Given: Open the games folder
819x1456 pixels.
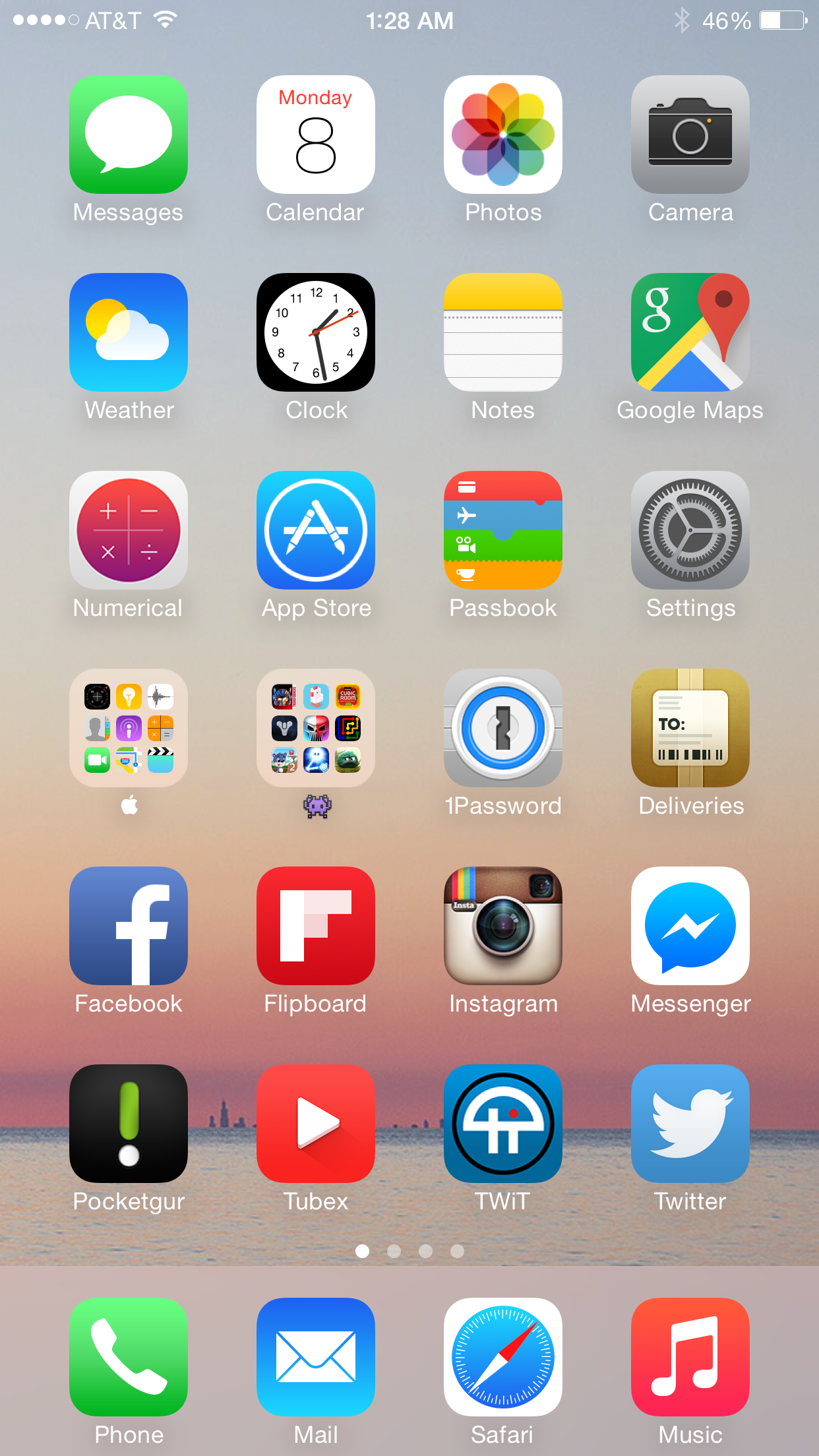Looking at the screenshot, I should point(316,728).
